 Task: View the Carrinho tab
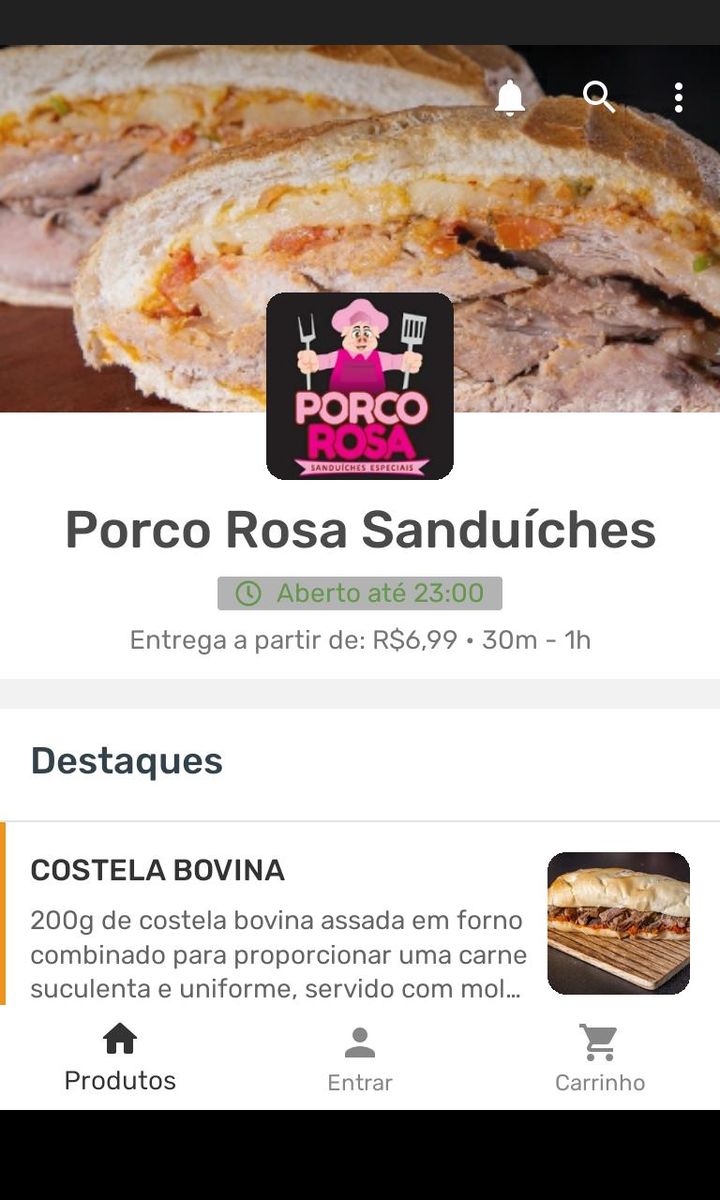600,1059
